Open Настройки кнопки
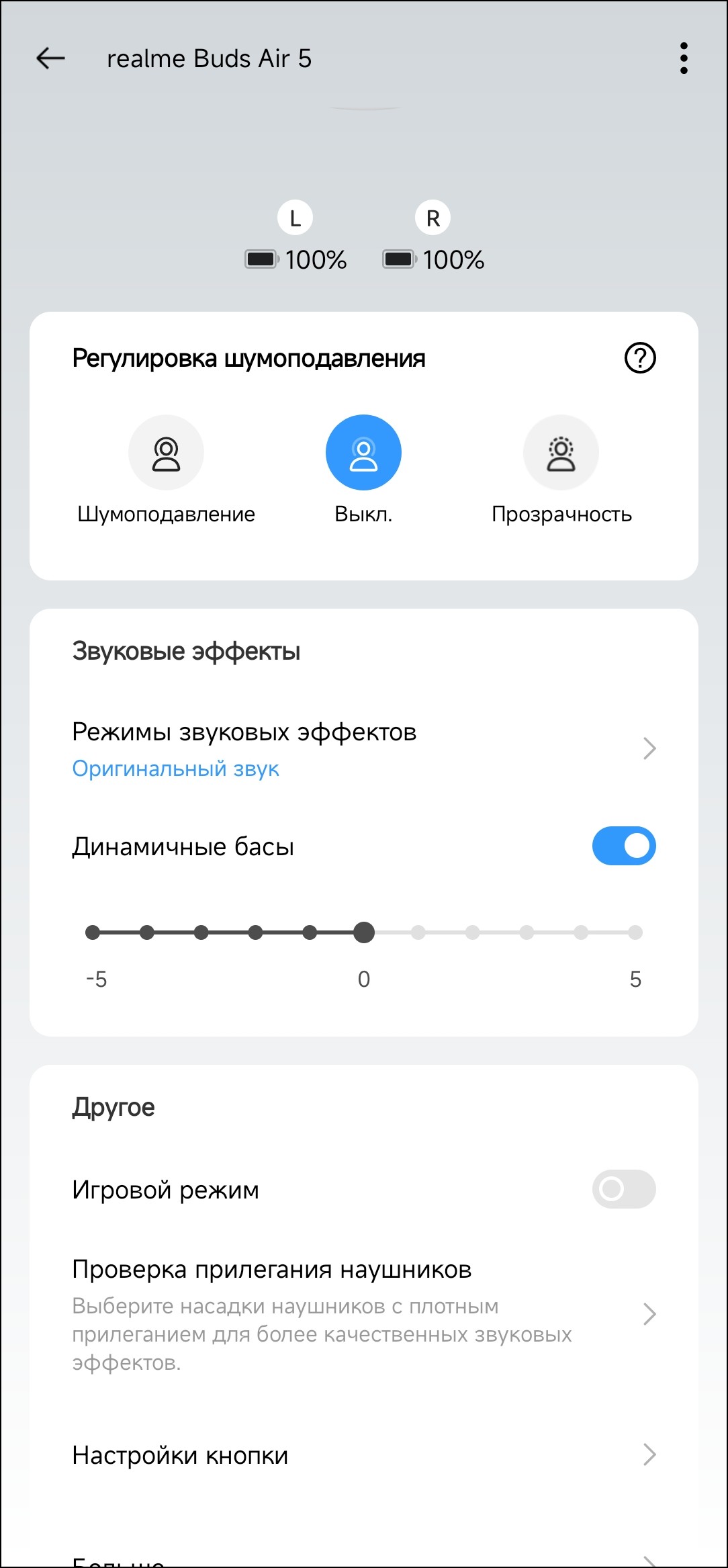Screen dimensions: 728x1568 click(x=363, y=1455)
